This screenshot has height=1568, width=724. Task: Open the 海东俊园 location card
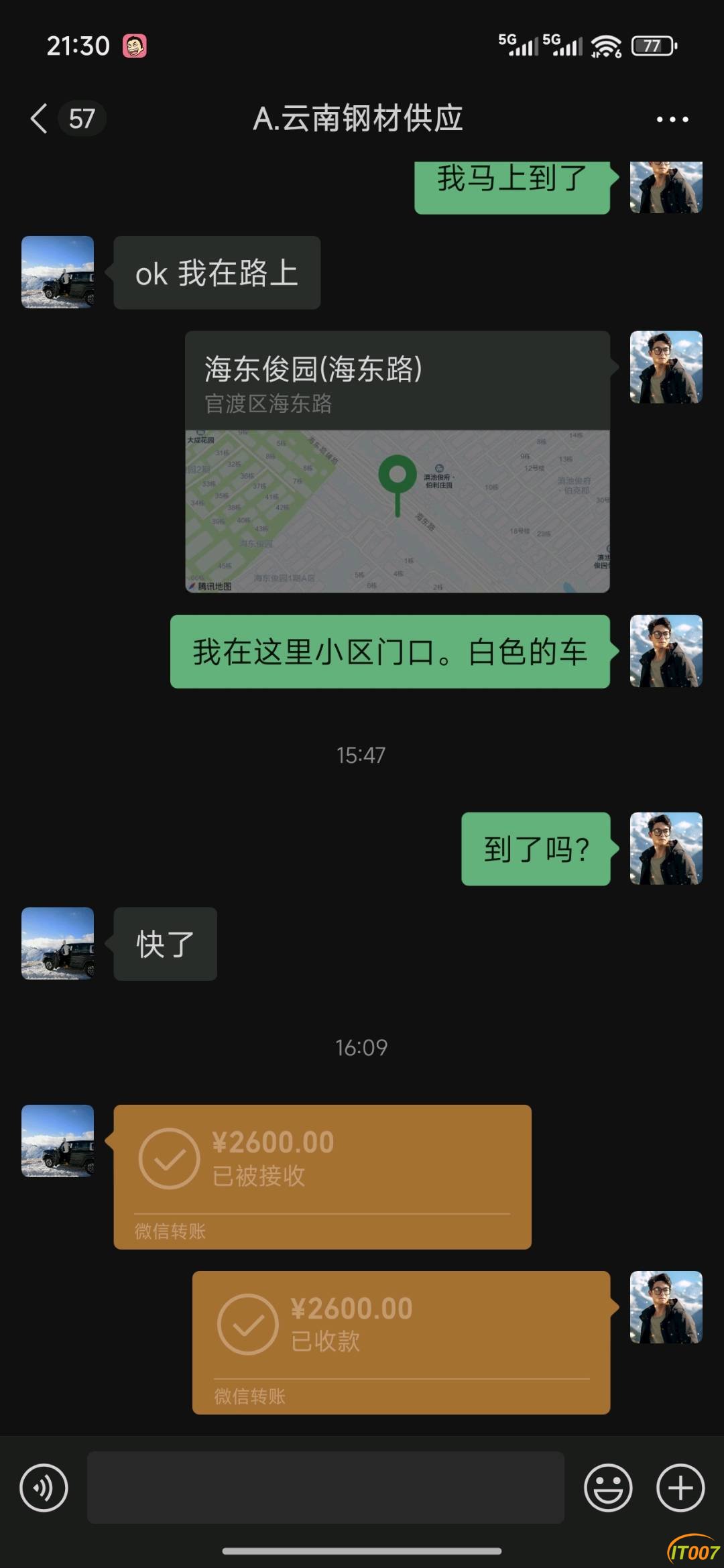(x=397, y=462)
